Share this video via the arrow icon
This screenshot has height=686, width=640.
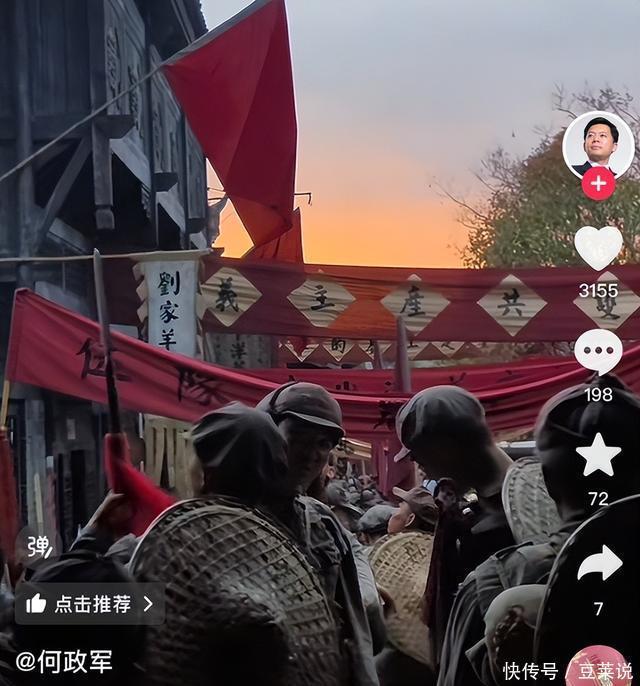tap(599, 564)
